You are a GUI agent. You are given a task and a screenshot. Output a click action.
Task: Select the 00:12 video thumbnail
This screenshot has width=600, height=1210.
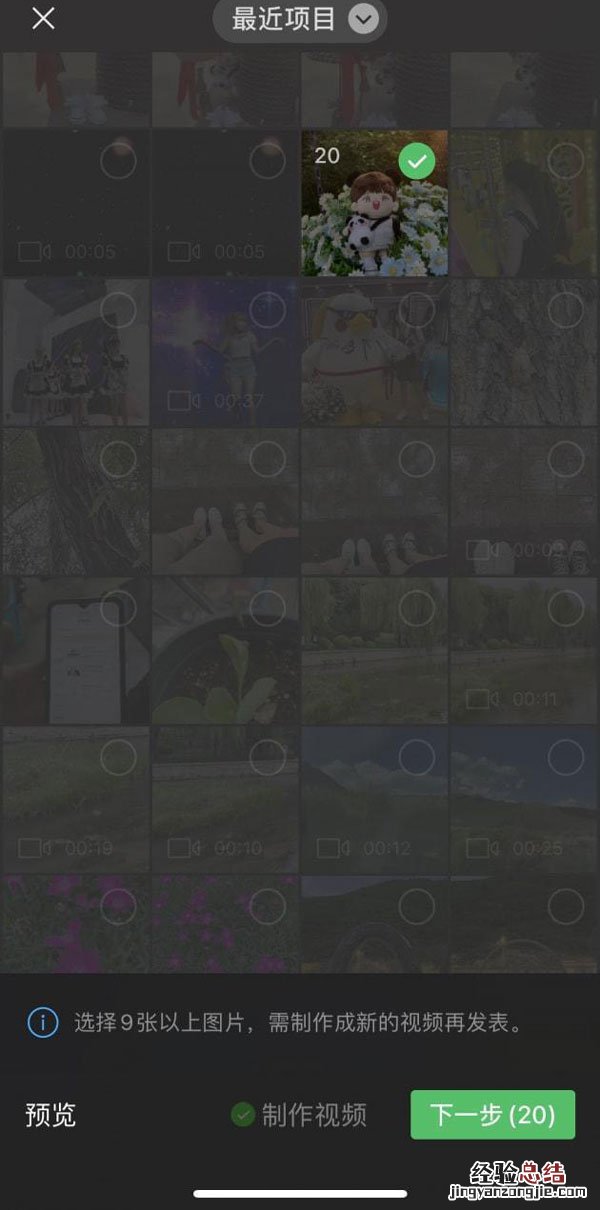416,758
